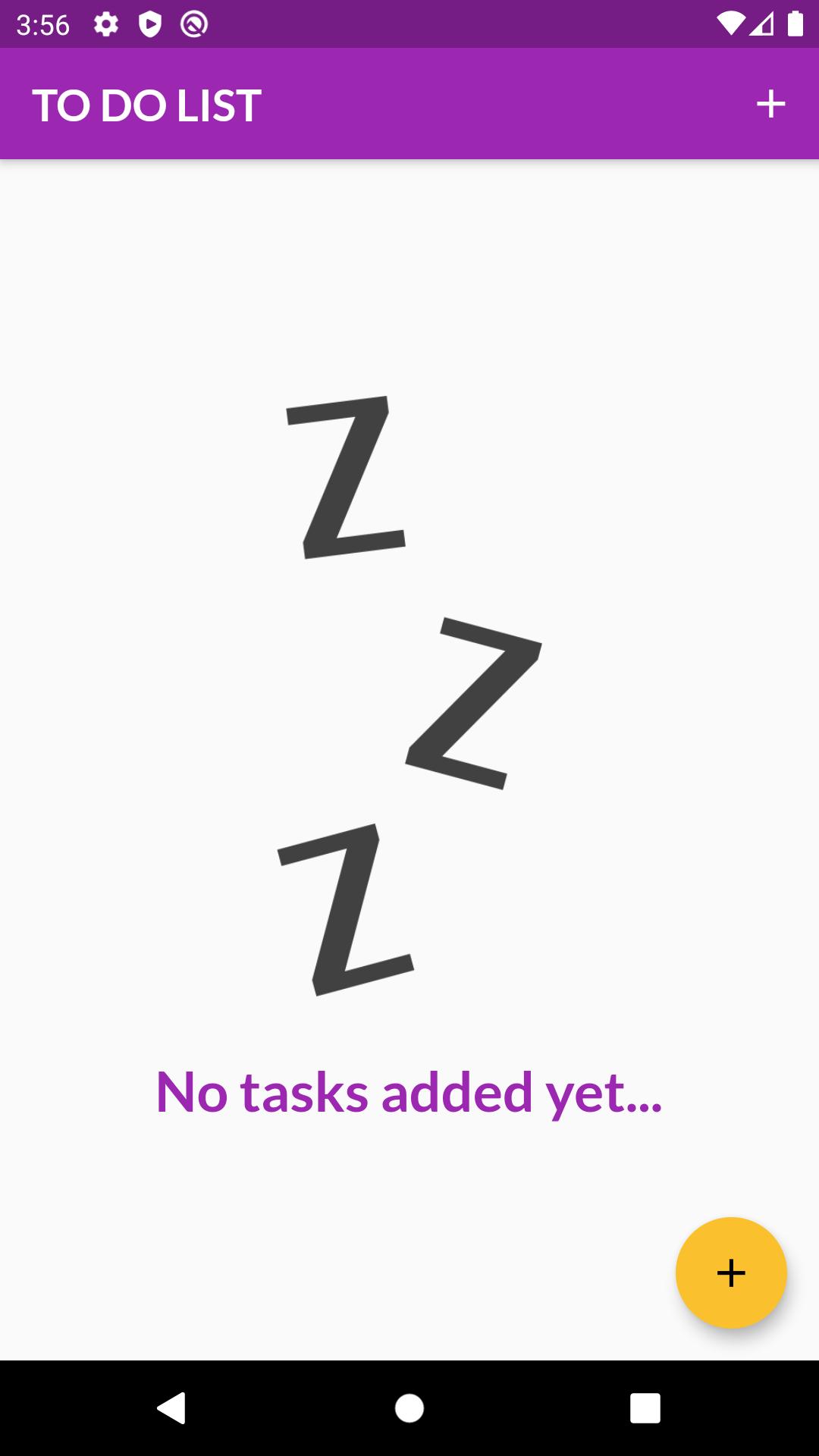Viewport: 819px width, 1456px height.
Task: Go back using the system back button
Action: click(x=172, y=1408)
